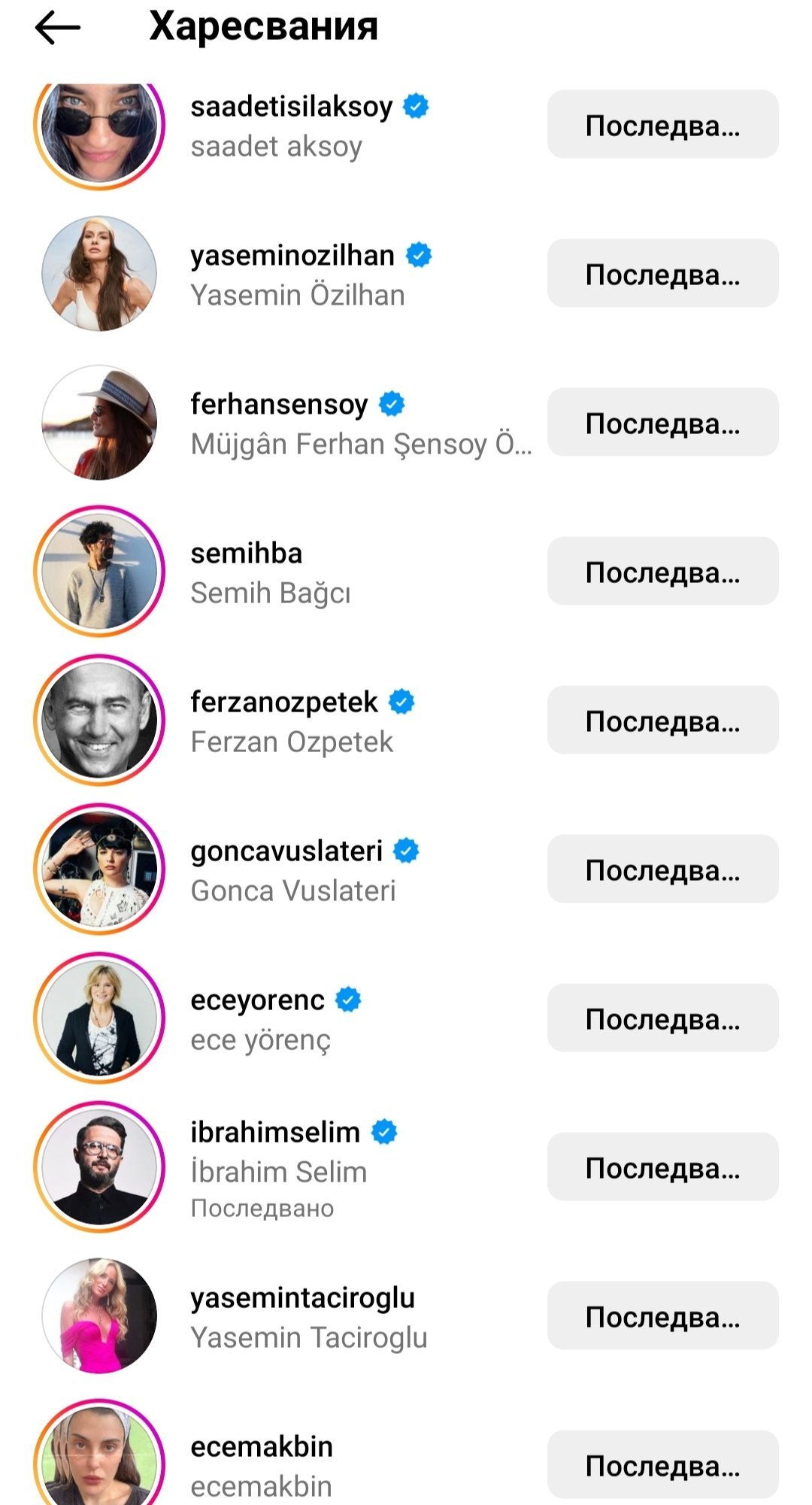
Task: Tap the follow button beside ibrahimselim
Action: pyautogui.click(x=662, y=1167)
